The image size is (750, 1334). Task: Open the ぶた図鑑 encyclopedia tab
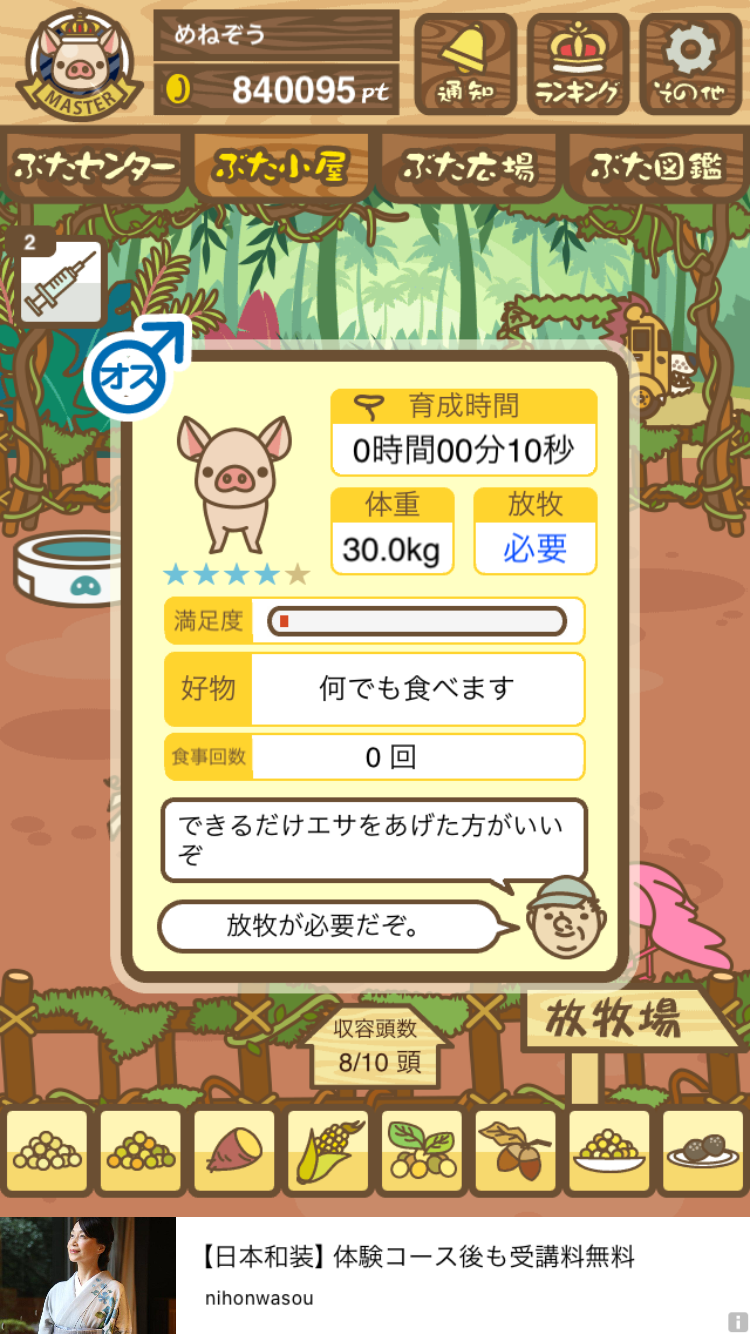coord(655,167)
